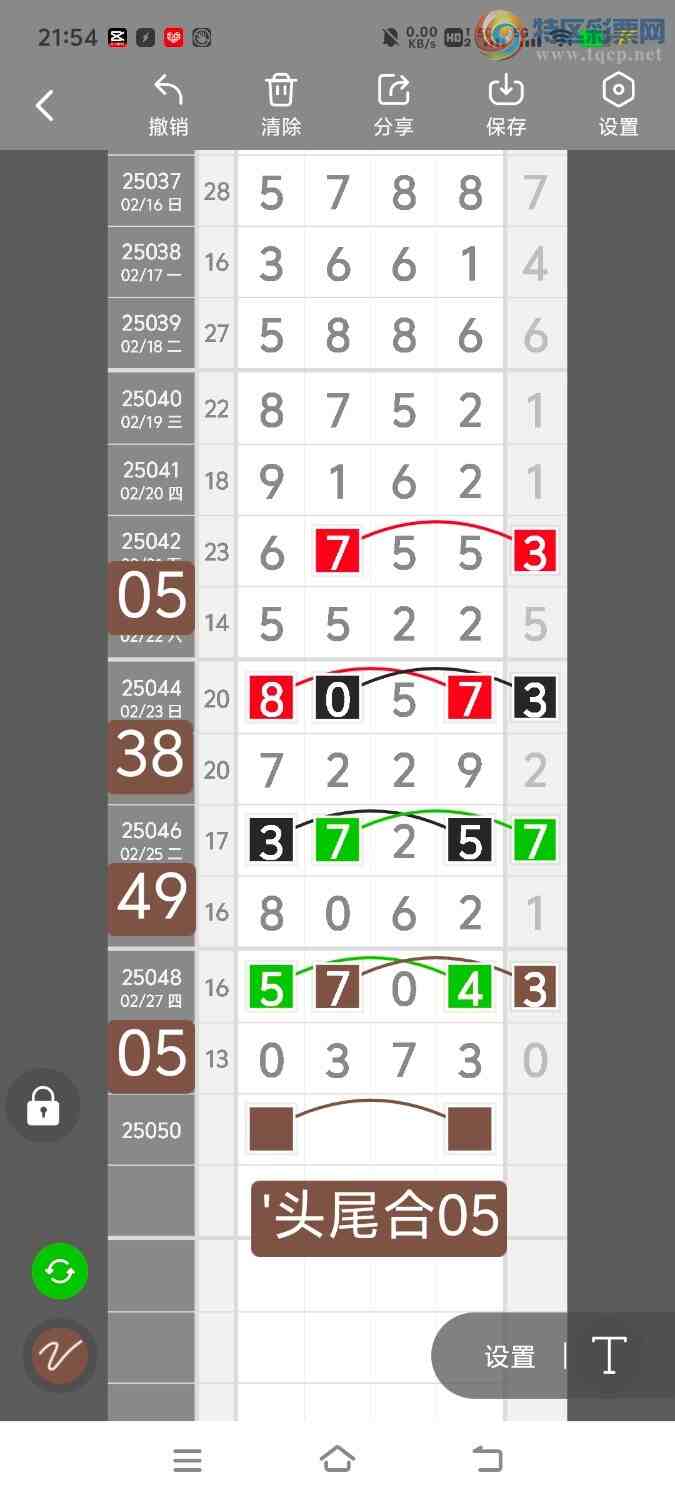Save the chart with 保存
Image resolution: width=675 pixels, height=1500 pixels.
click(506, 105)
